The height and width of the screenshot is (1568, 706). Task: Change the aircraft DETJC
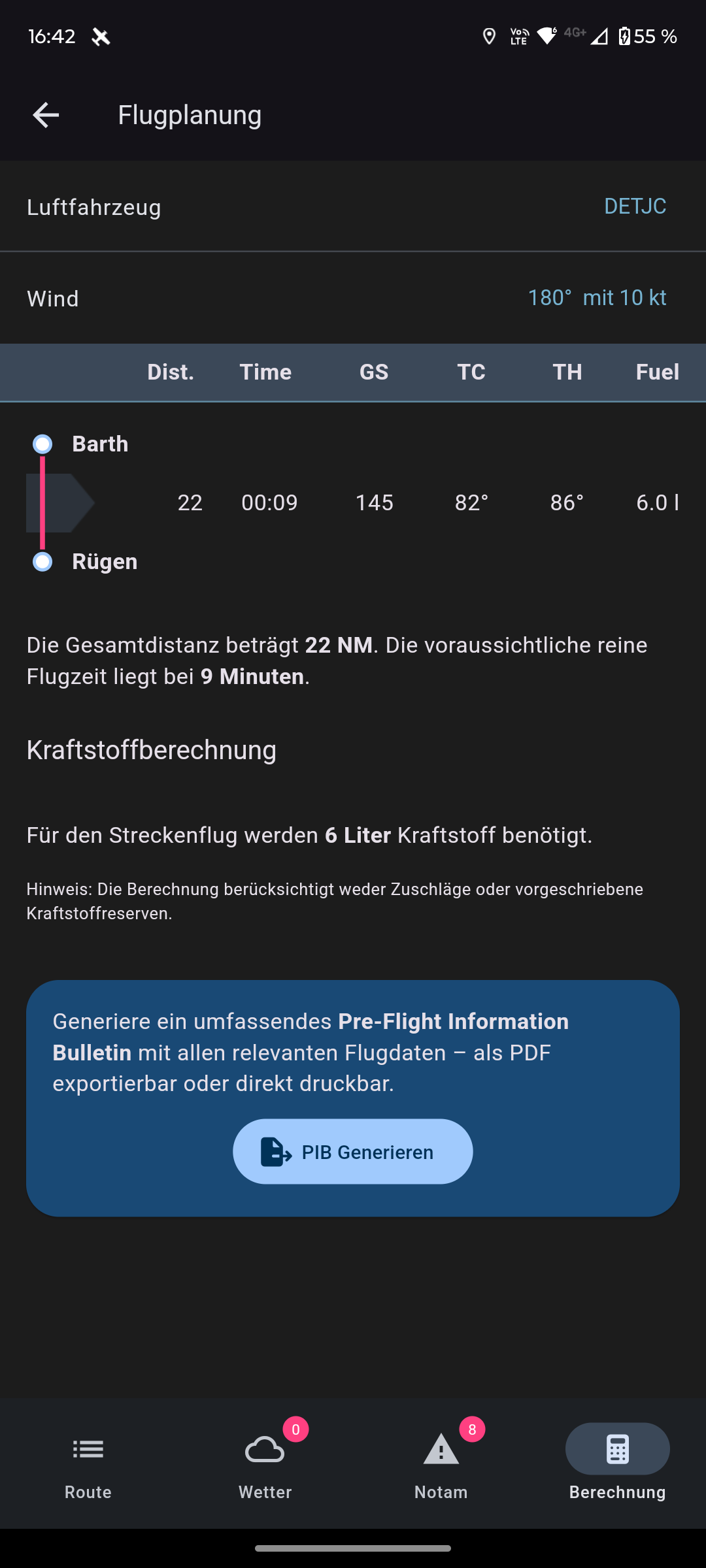635,206
